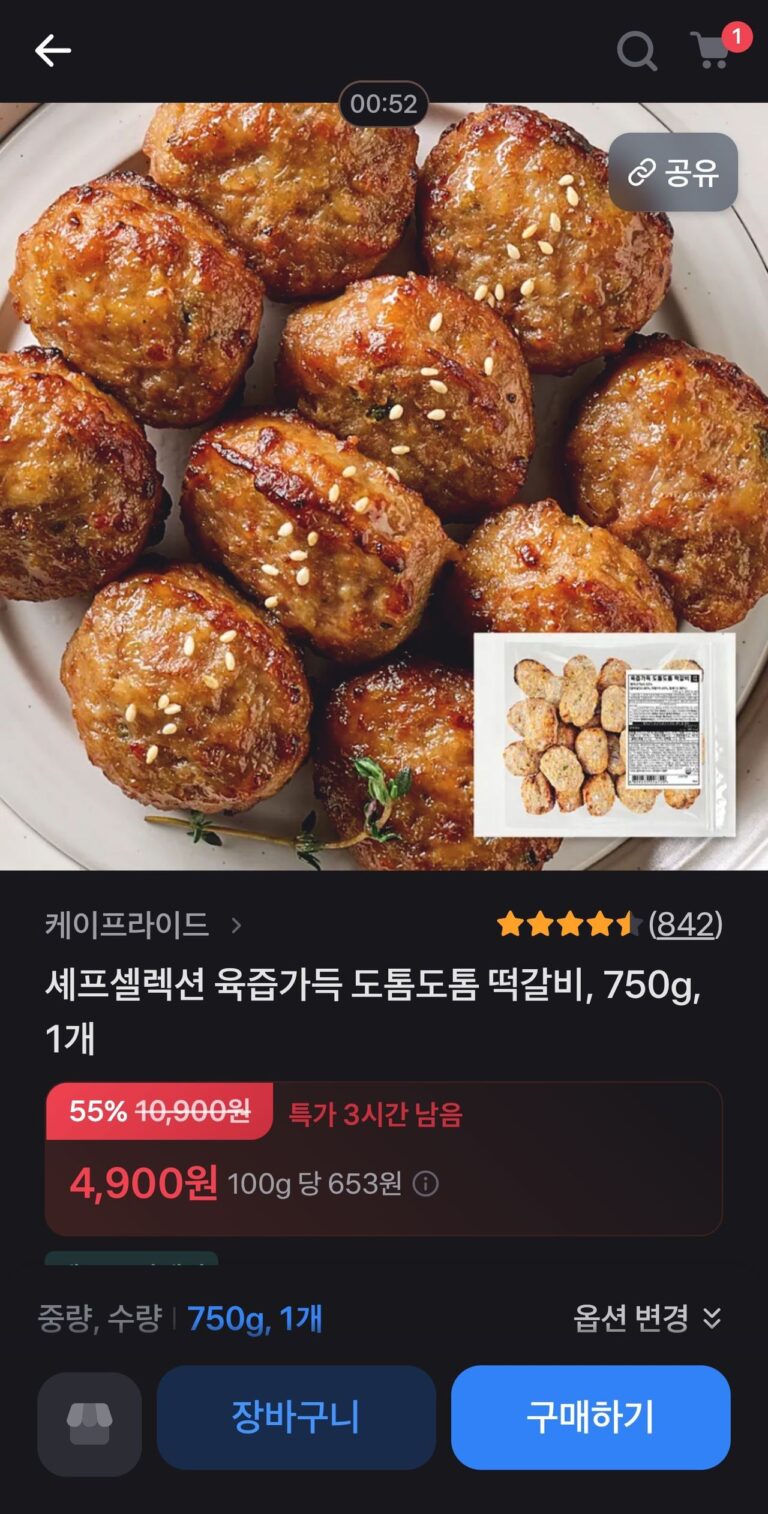Share this product via 공유 button
Screen dimensions: 768x1514
[673, 172]
